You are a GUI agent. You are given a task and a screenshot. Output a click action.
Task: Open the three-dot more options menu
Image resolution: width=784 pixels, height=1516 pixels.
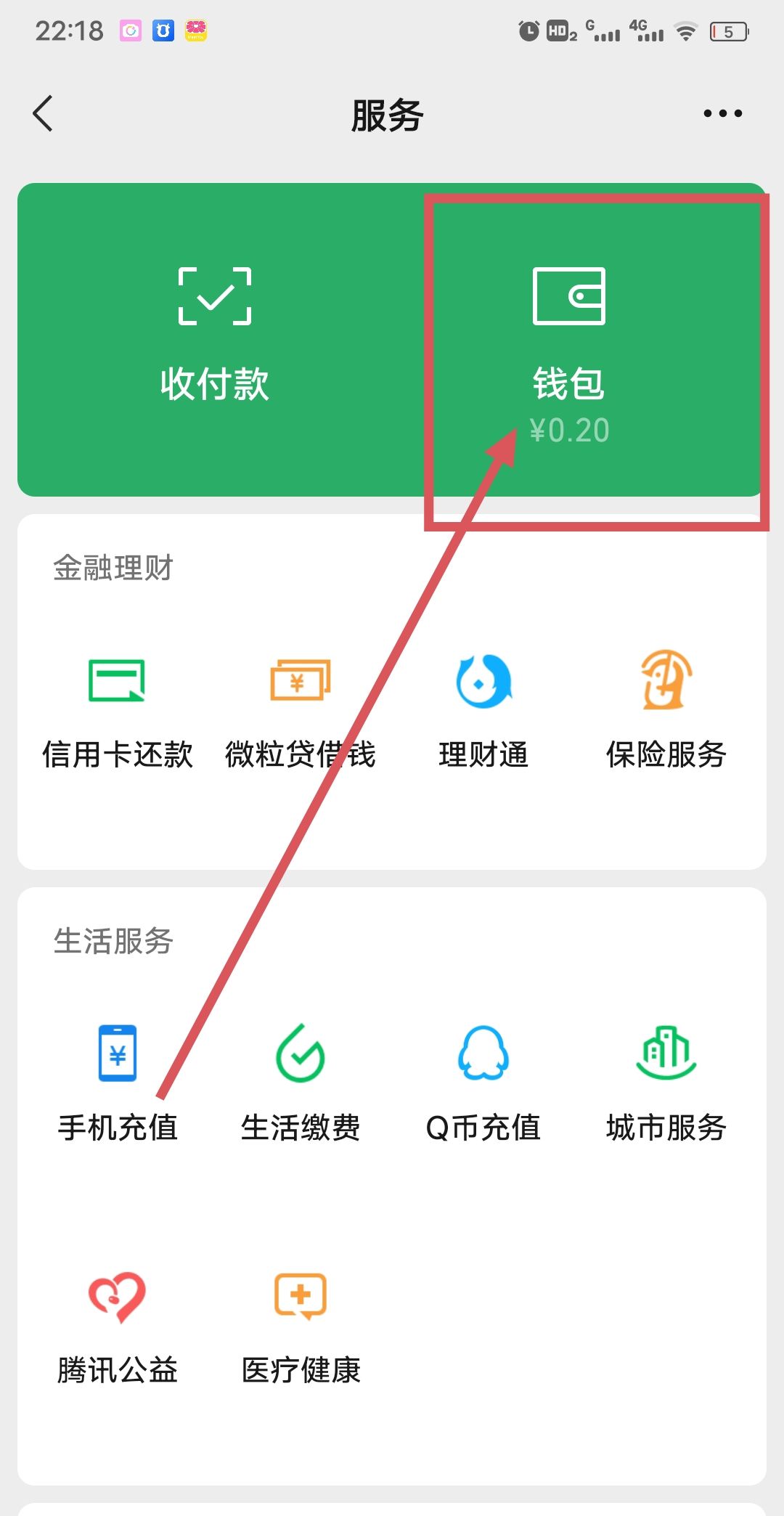[723, 113]
